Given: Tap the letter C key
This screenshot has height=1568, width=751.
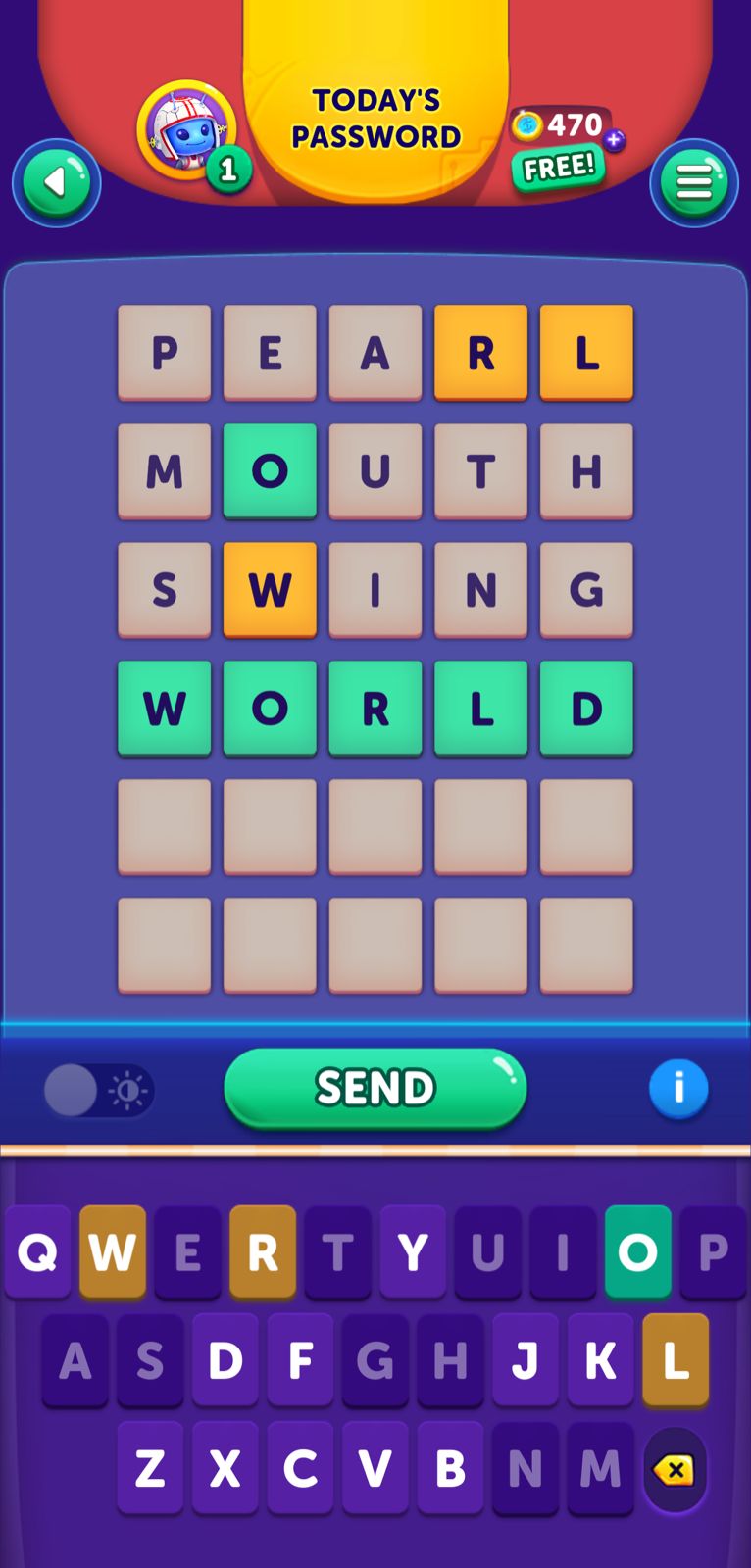Looking at the screenshot, I should click(300, 1468).
